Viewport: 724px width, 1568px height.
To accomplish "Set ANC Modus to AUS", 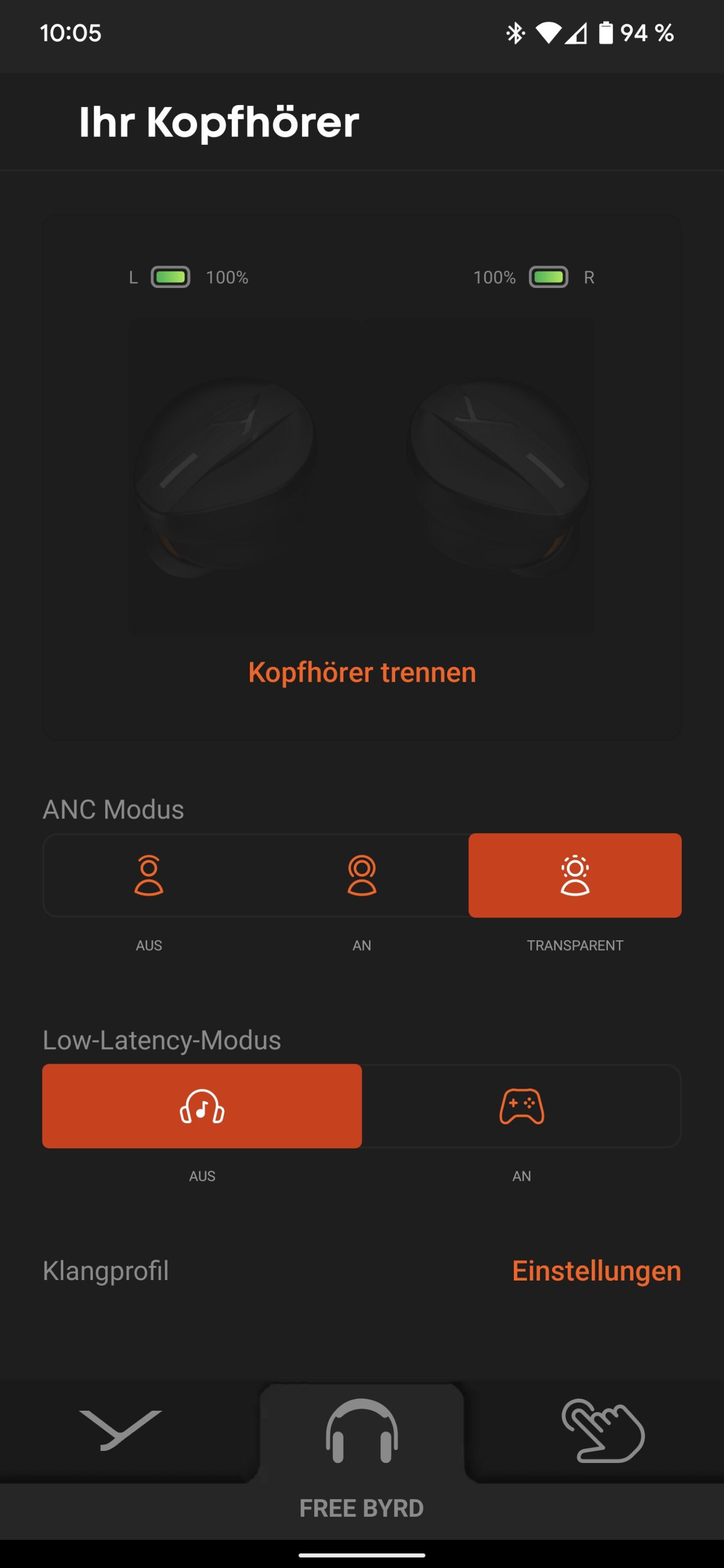I will [x=148, y=875].
